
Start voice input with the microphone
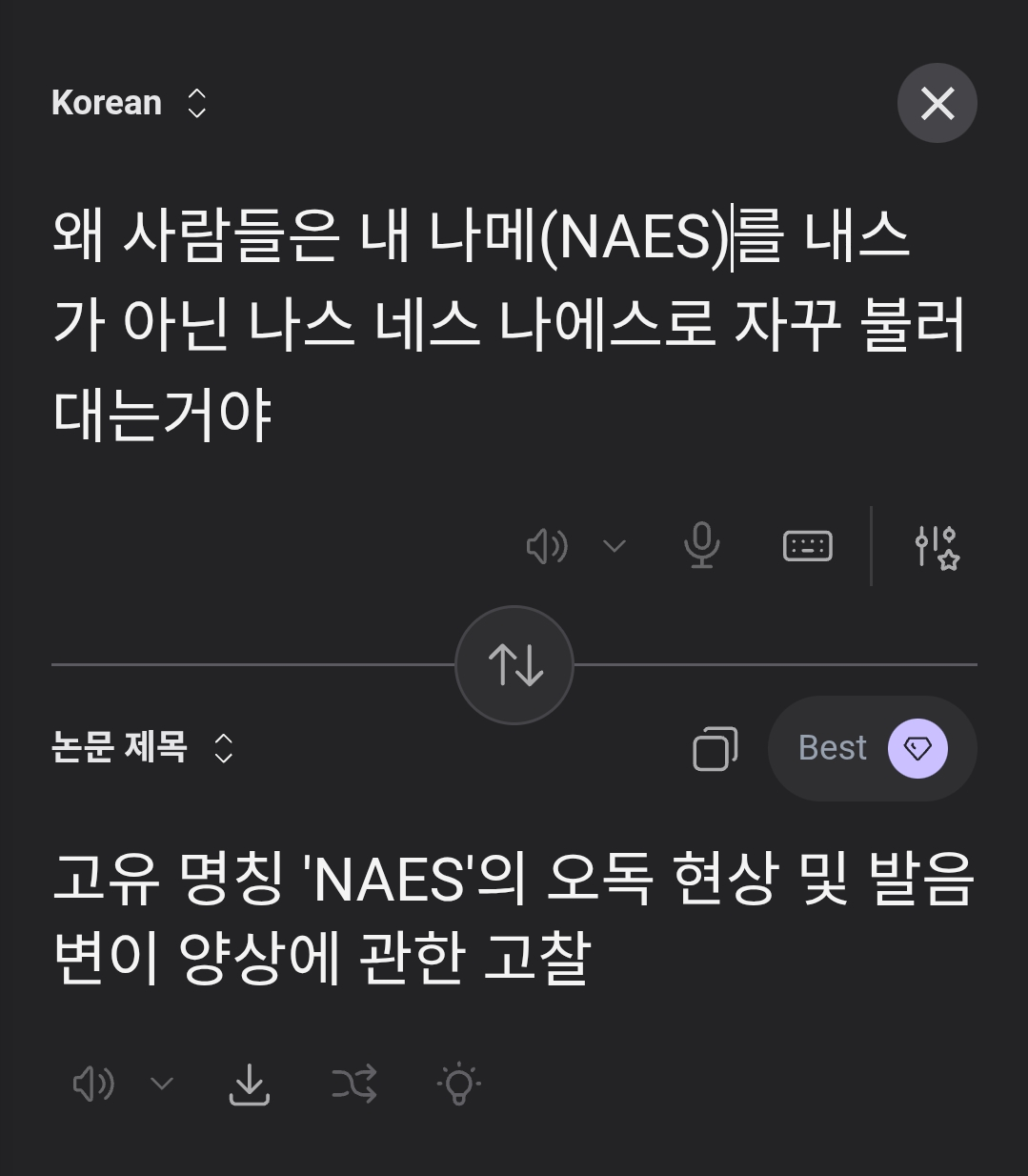pyautogui.click(x=701, y=546)
